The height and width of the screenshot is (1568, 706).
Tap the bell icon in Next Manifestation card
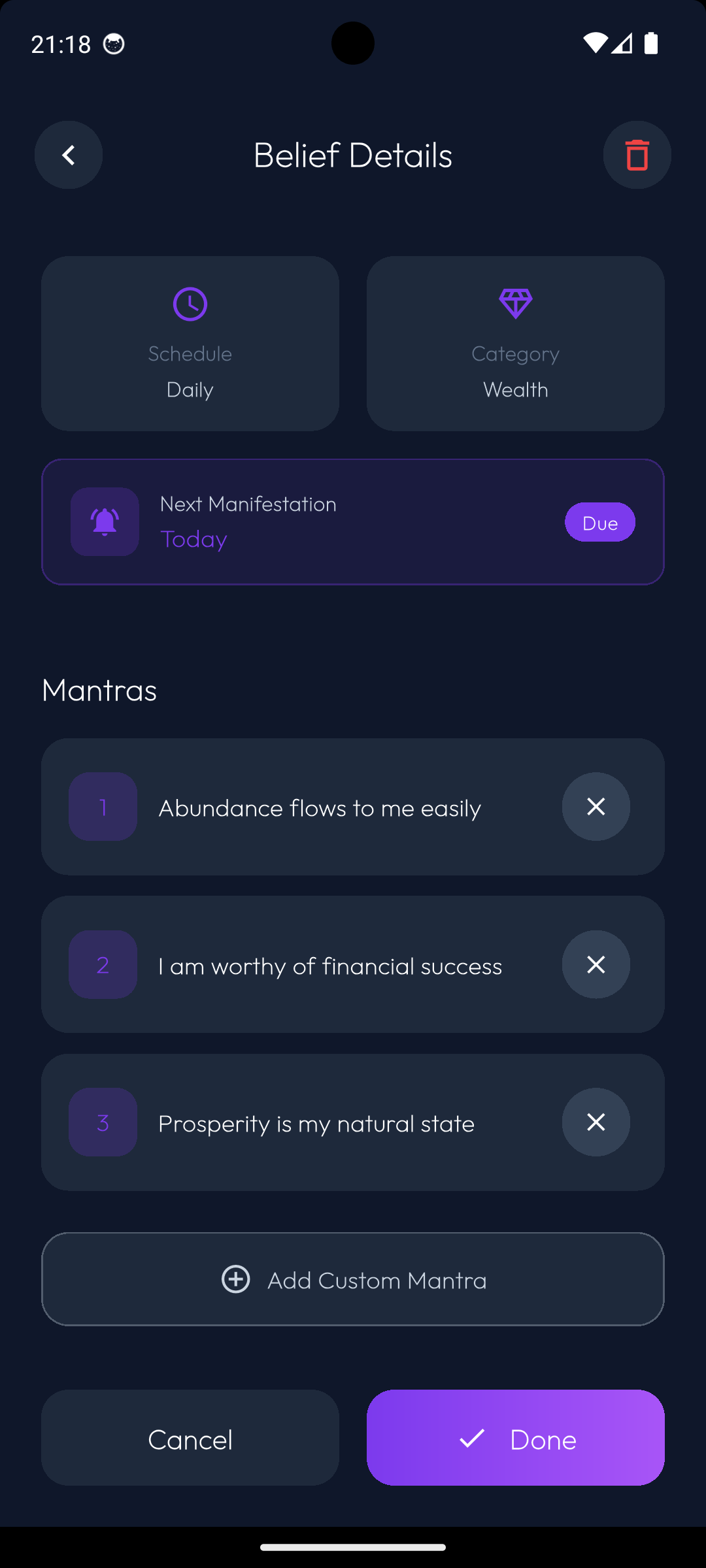pyautogui.click(x=105, y=521)
